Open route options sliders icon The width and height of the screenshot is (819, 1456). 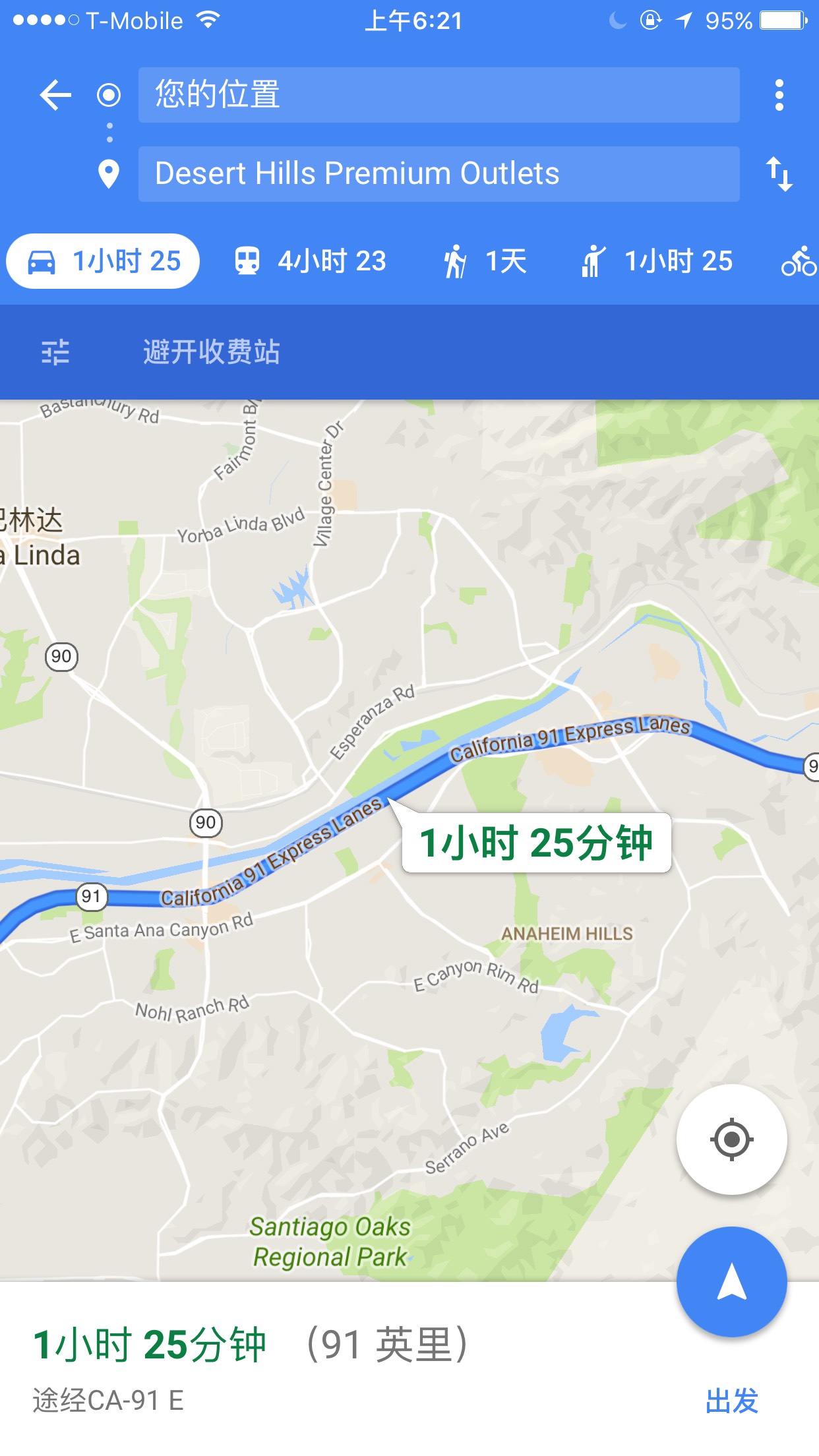tap(55, 352)
